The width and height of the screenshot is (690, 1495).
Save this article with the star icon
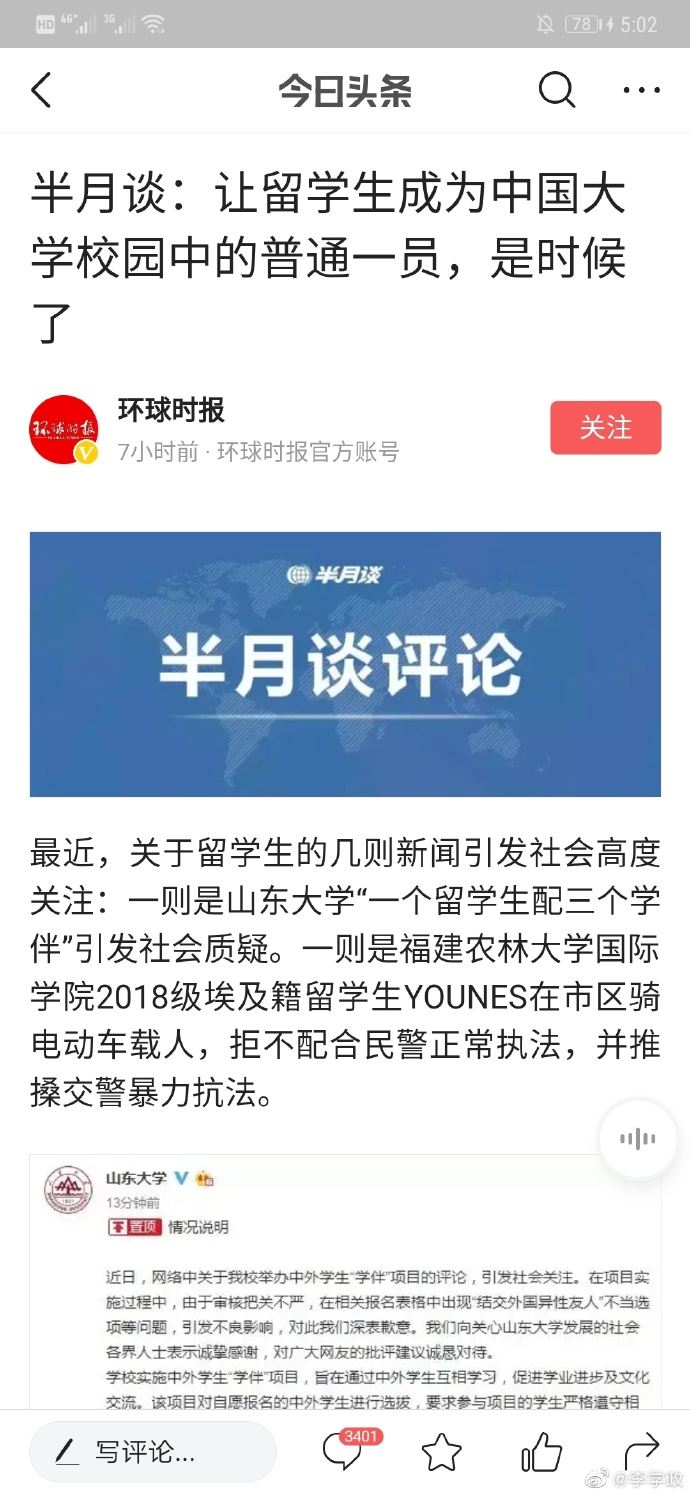441,1452
